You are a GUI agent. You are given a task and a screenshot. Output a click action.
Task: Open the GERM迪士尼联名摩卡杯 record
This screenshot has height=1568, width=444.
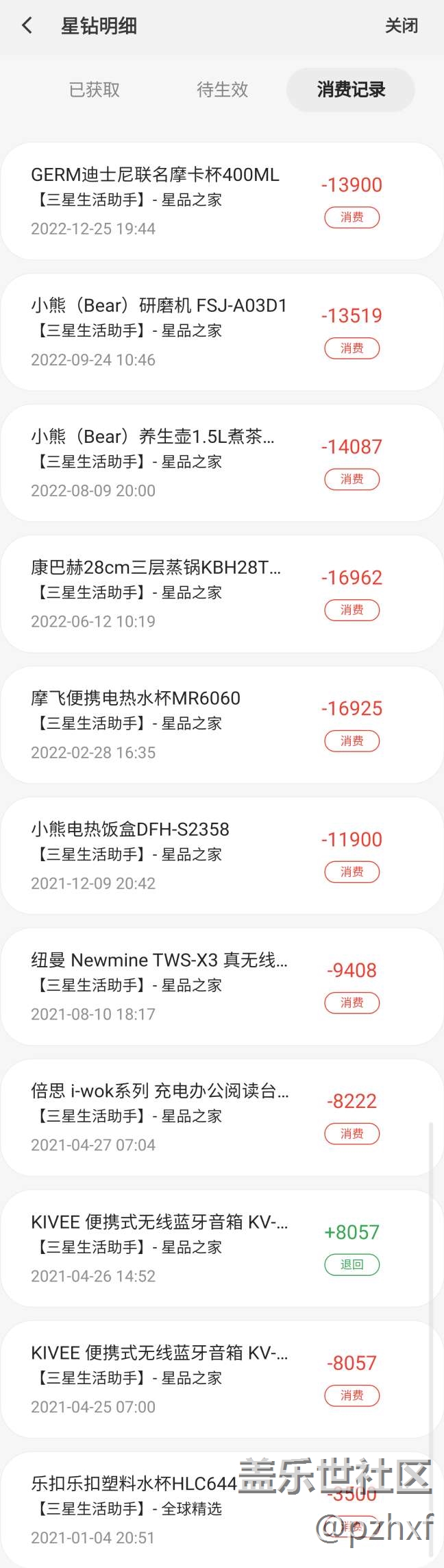coord(222,201)
